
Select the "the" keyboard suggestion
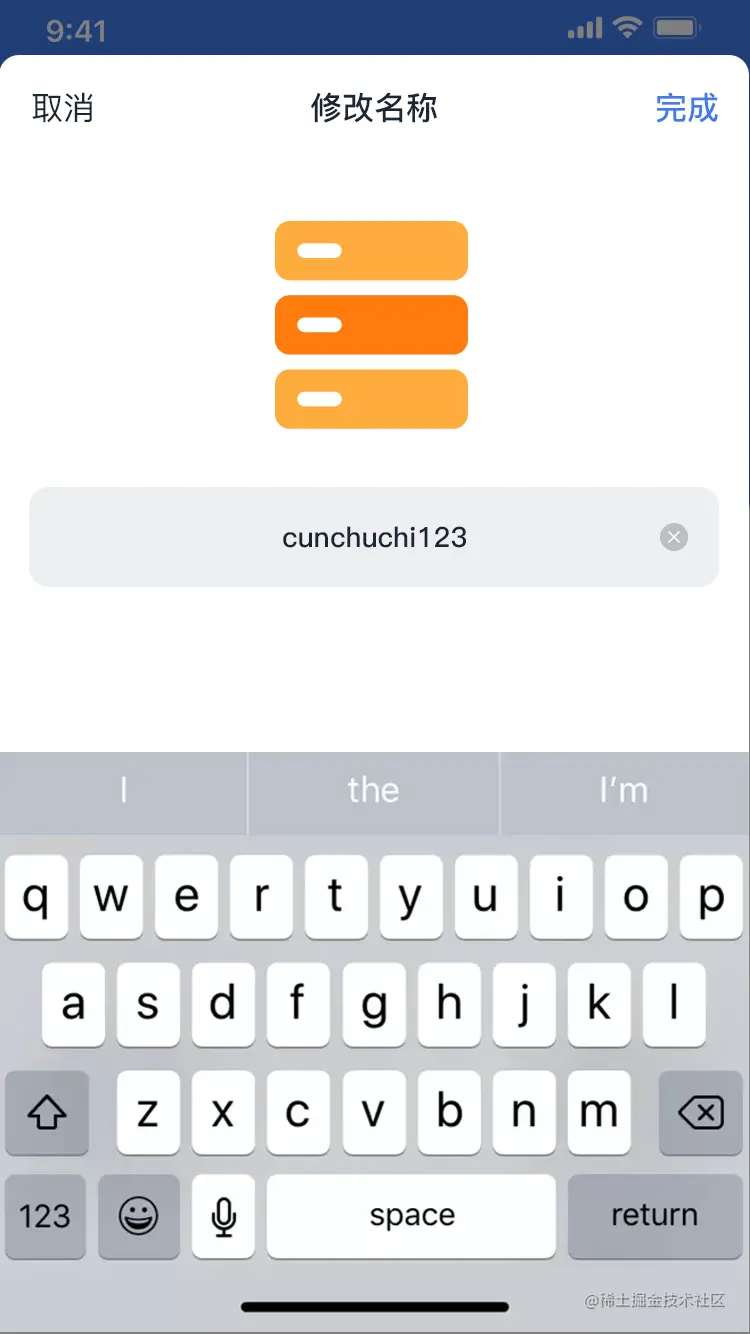click(373, 791)
